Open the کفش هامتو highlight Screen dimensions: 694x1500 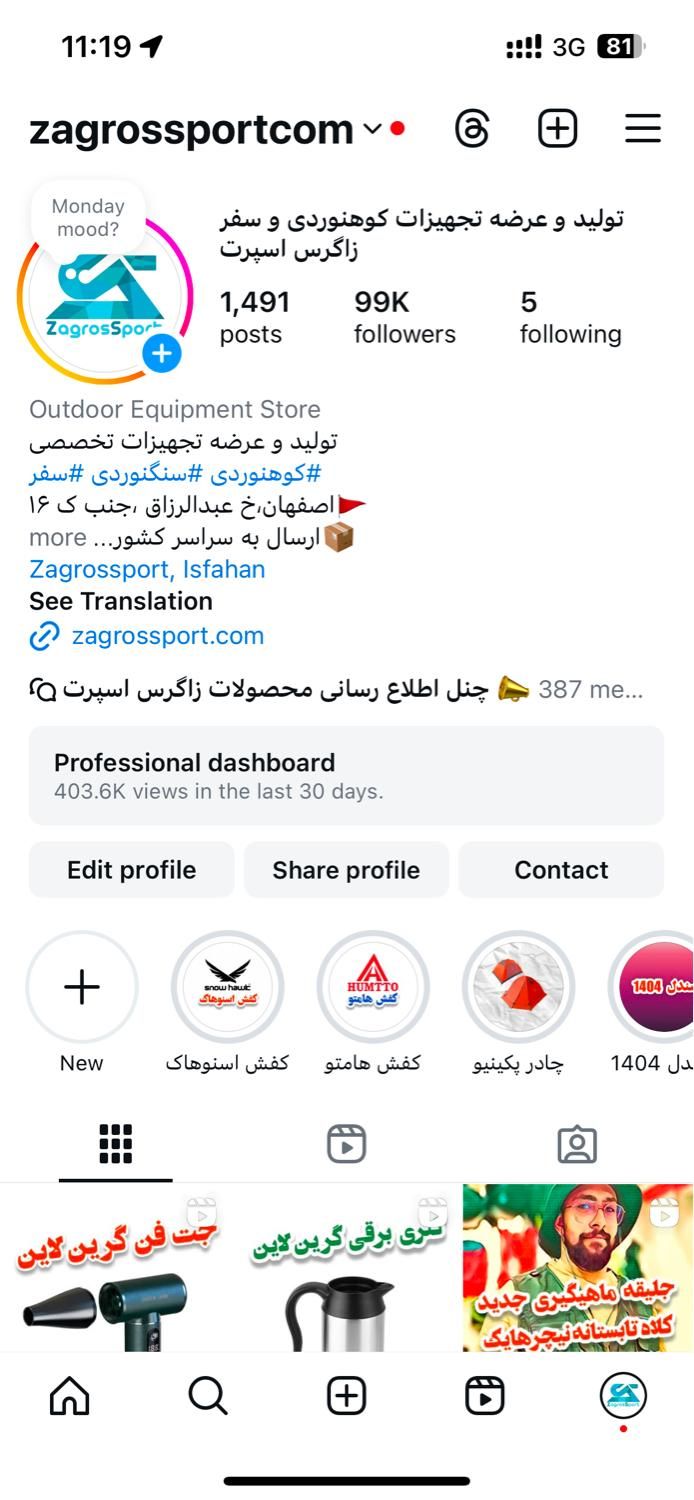click(x=373, y=988)
